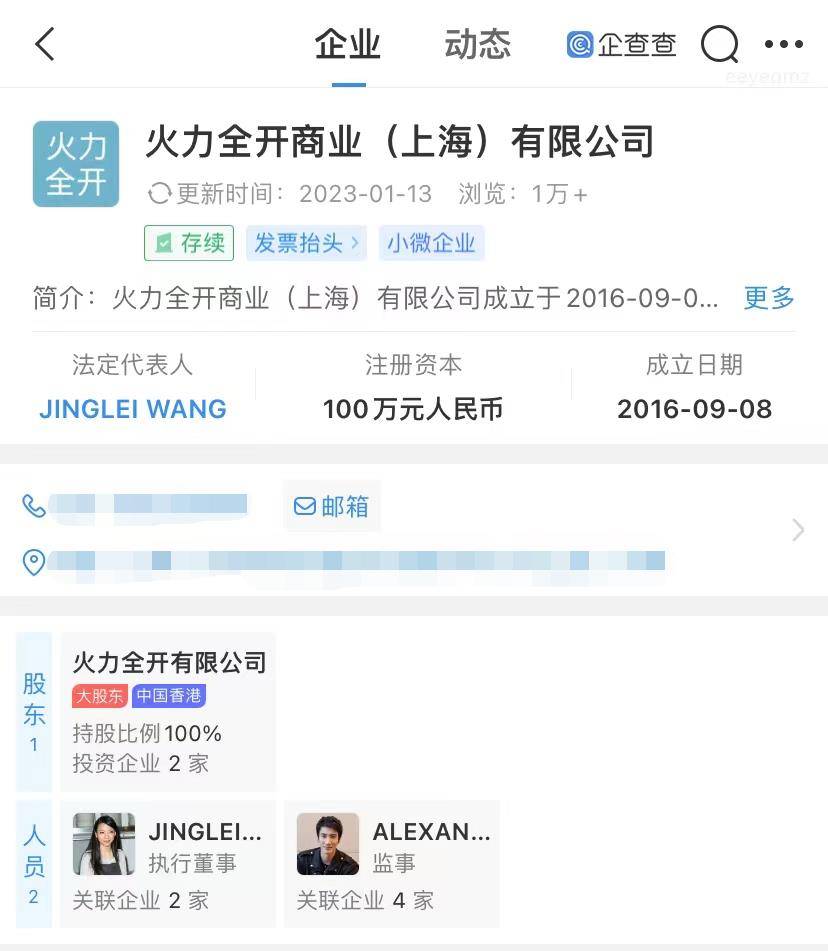View supervisor ALEXAN profile card
828x951 pixels.
(x=392, y=863)
